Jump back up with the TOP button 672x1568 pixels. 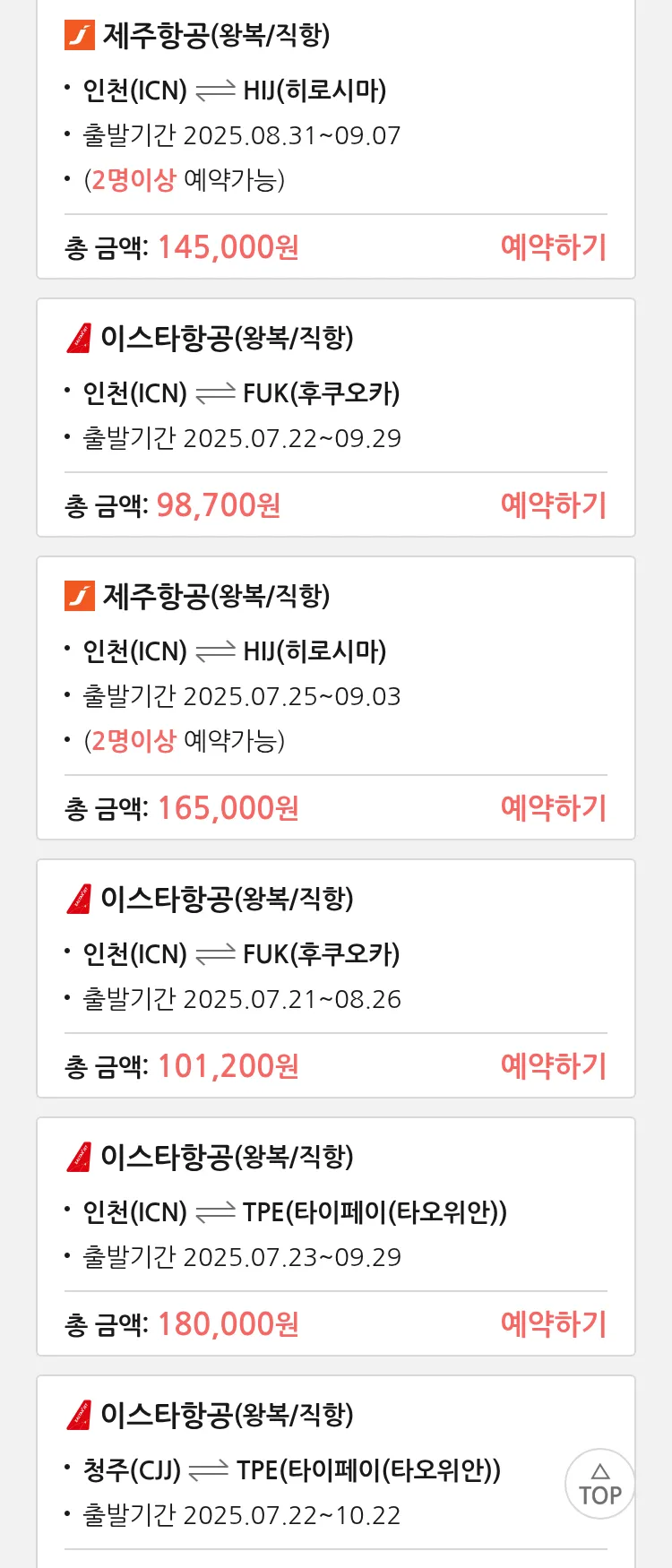(599, 1484)
